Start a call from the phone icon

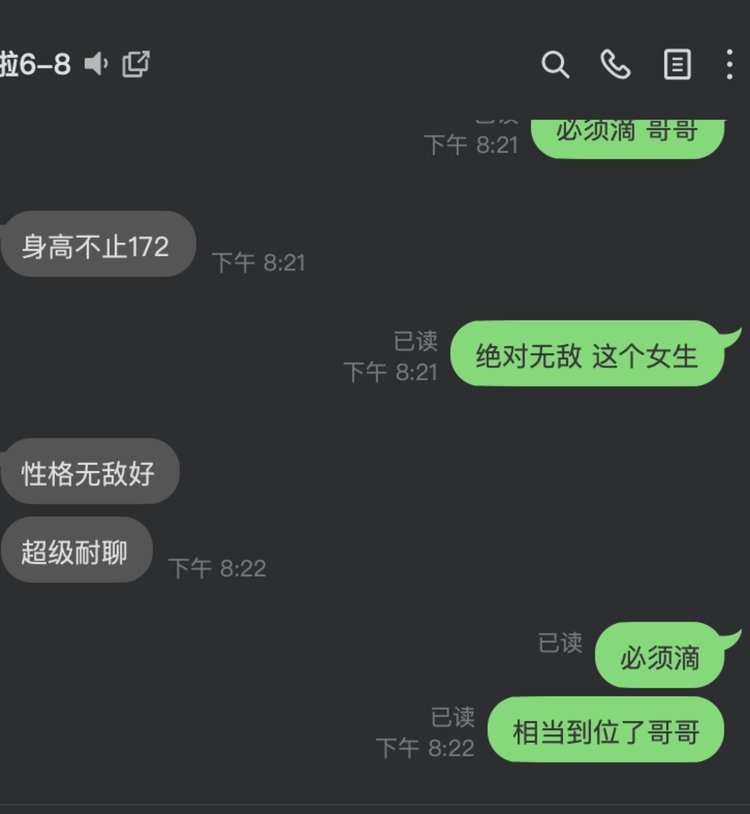[615, 65]
